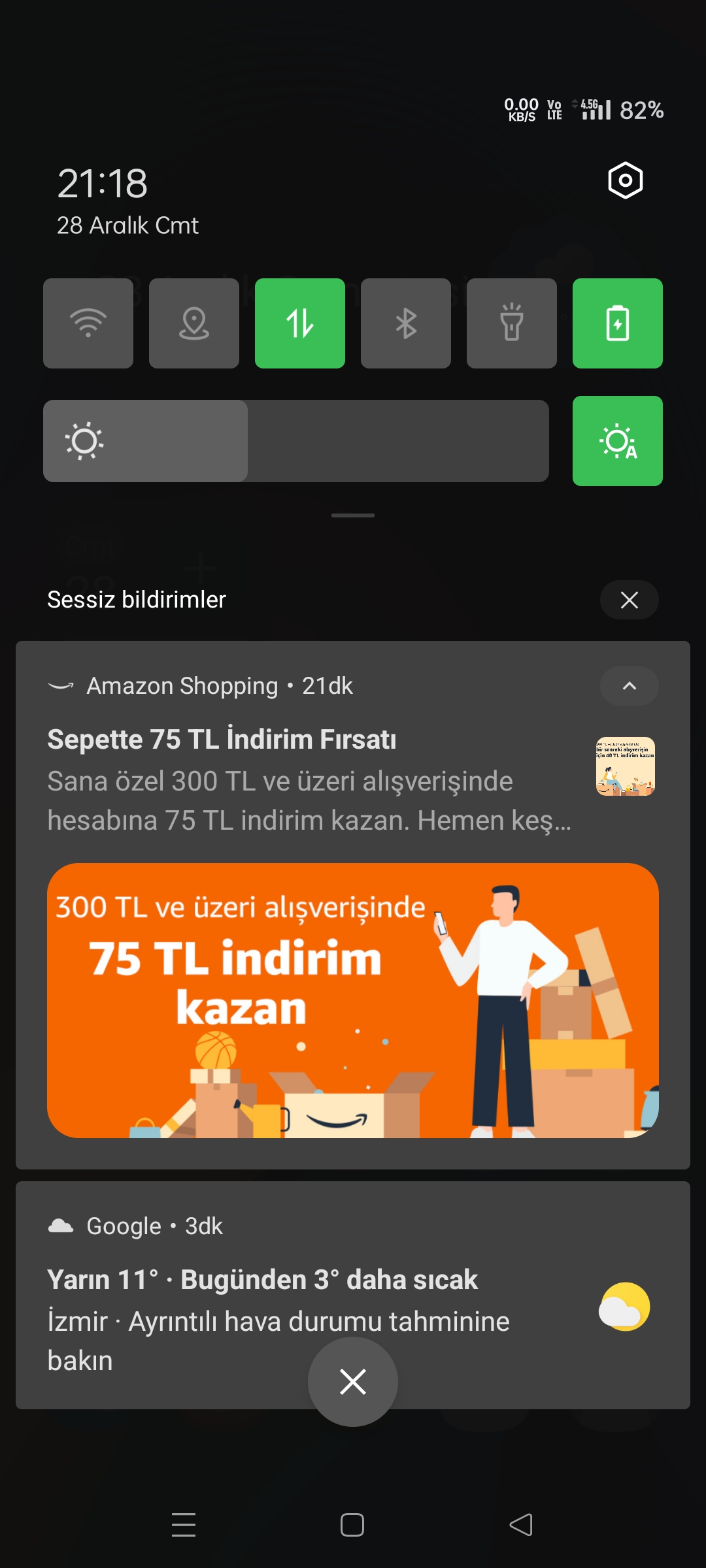The width and height of the screenshot is (706, 1568).
Task: Turn off mobile data
Action: click(x=300, y=323)
